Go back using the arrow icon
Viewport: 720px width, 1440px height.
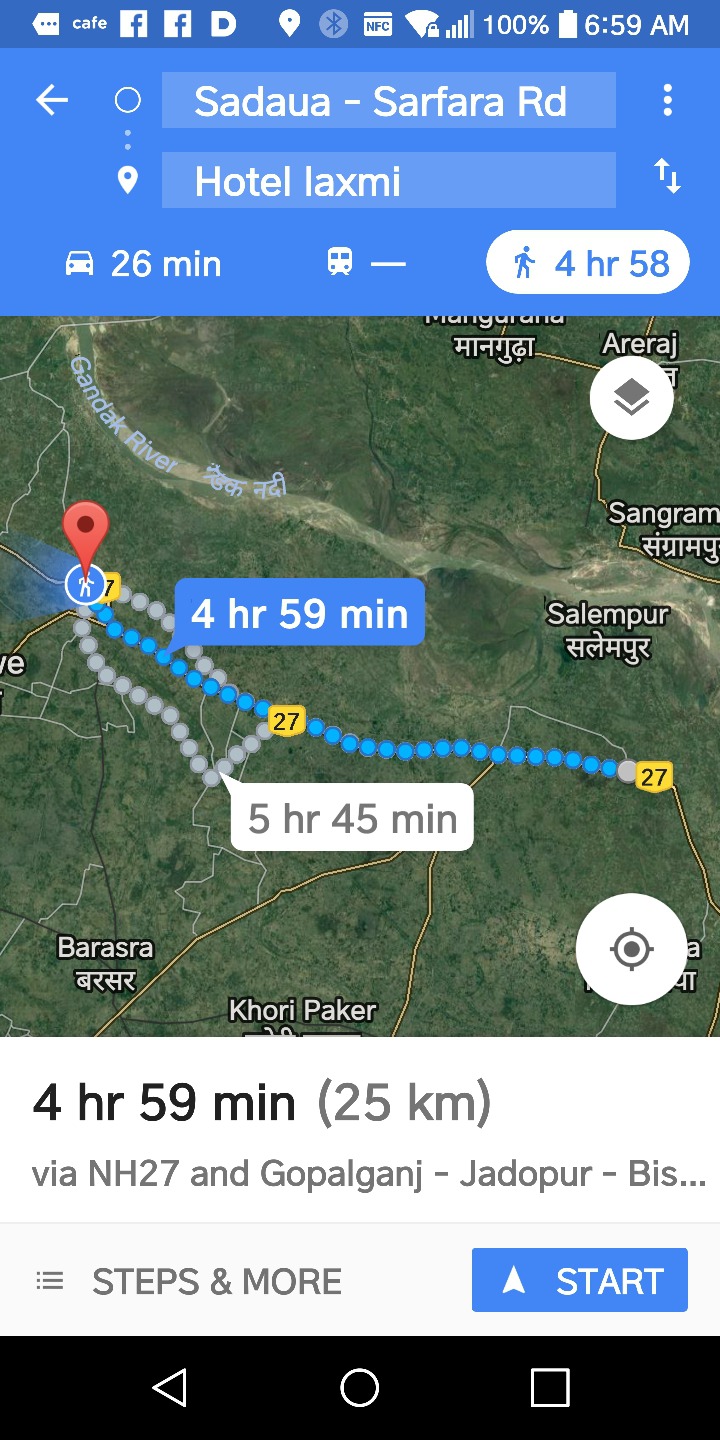coord(52,100)
